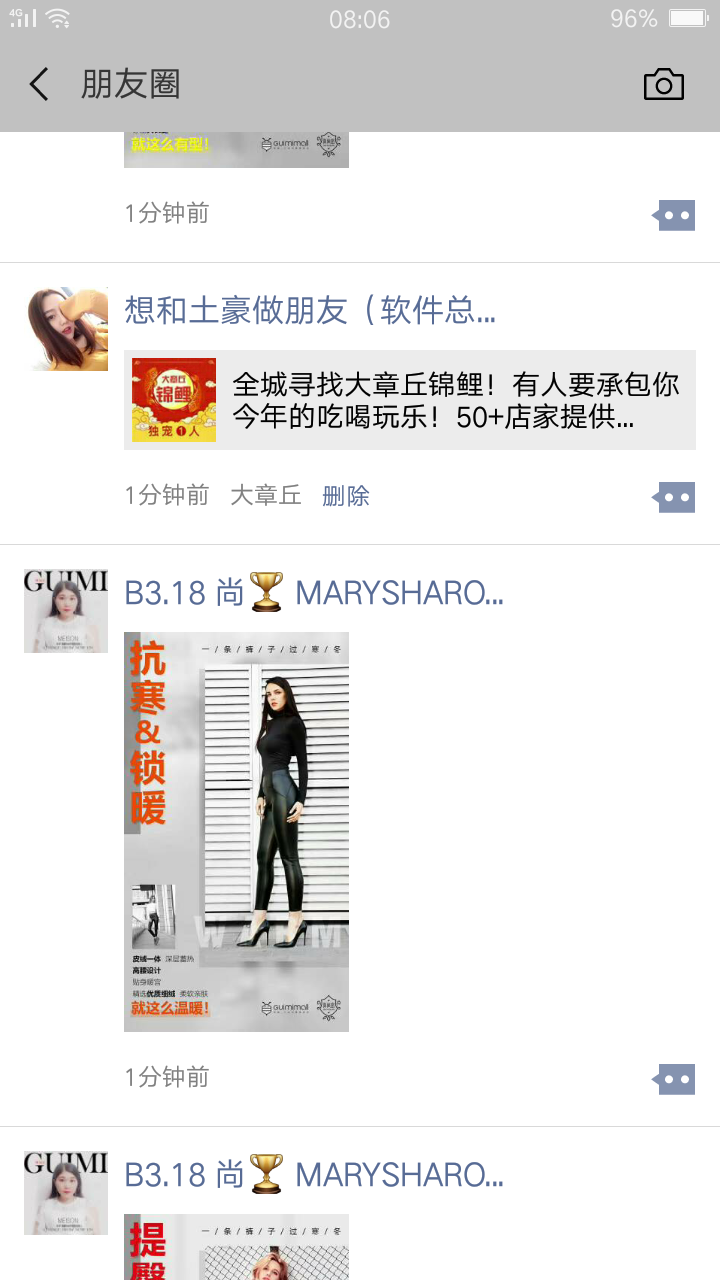The image size is (720, 1280).
Task: Go back from Moments feed
Action: point(40,85)
